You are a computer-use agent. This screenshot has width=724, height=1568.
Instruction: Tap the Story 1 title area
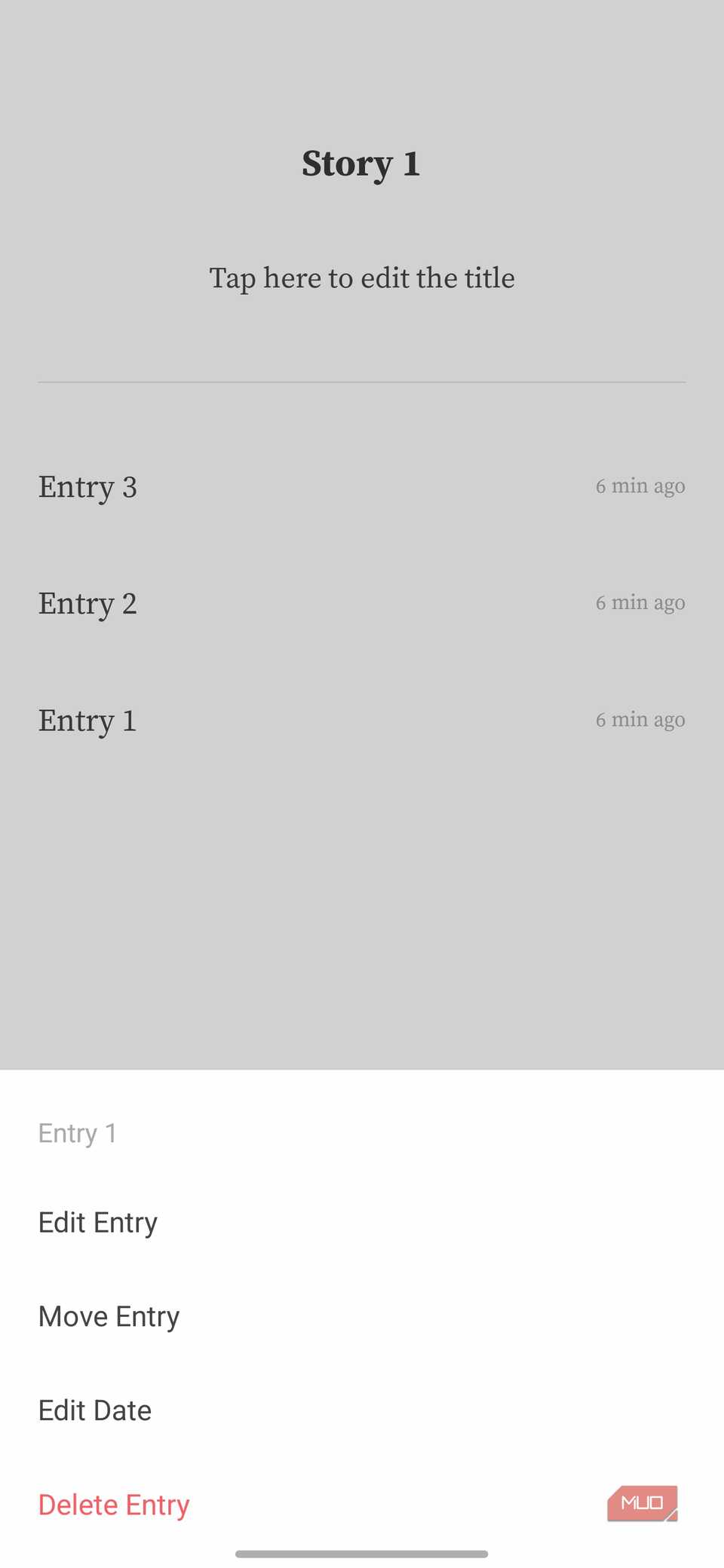point(361,164)
